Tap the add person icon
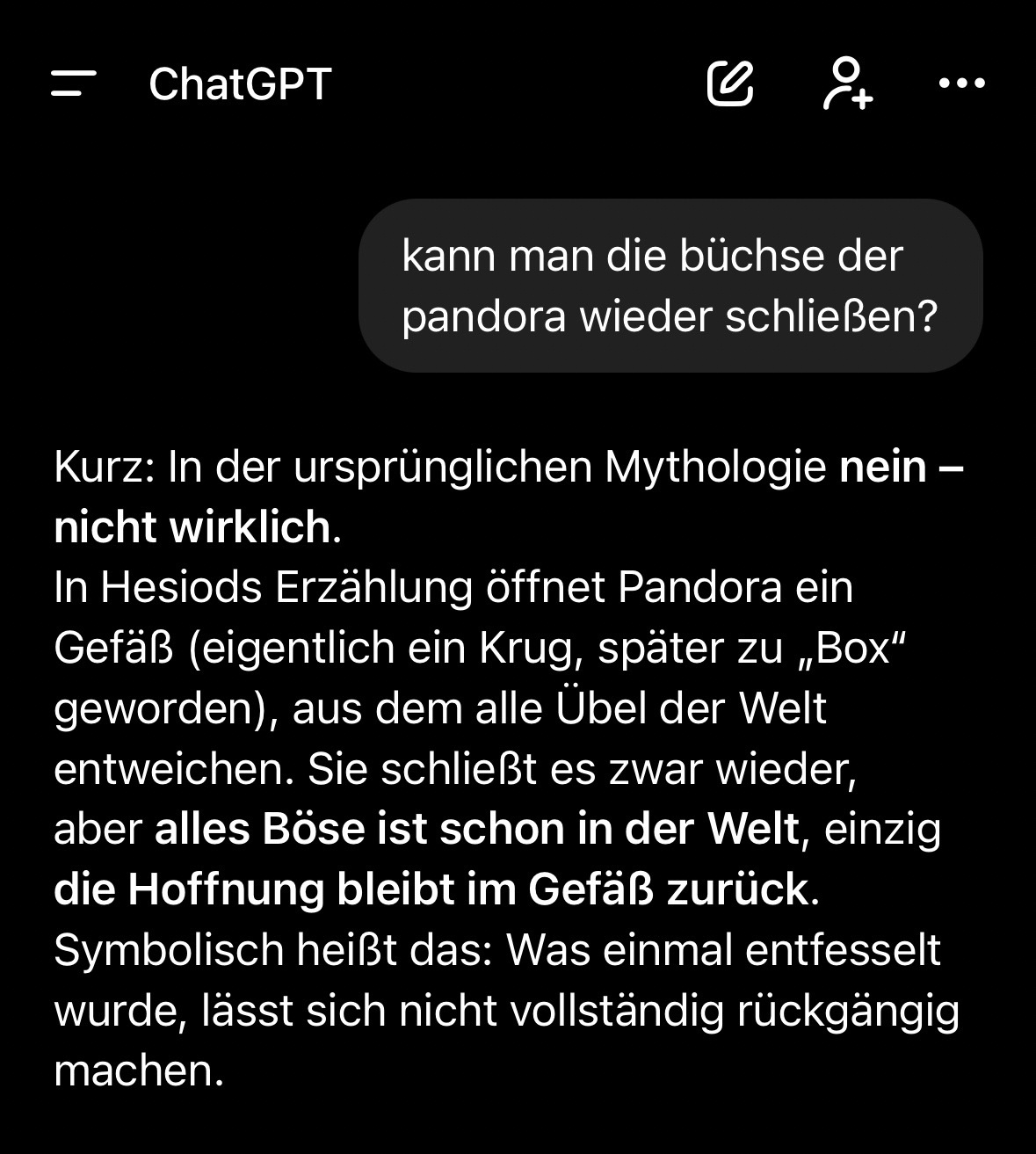The height and width of the screenshot is (1154, 1036). [847, 84]
